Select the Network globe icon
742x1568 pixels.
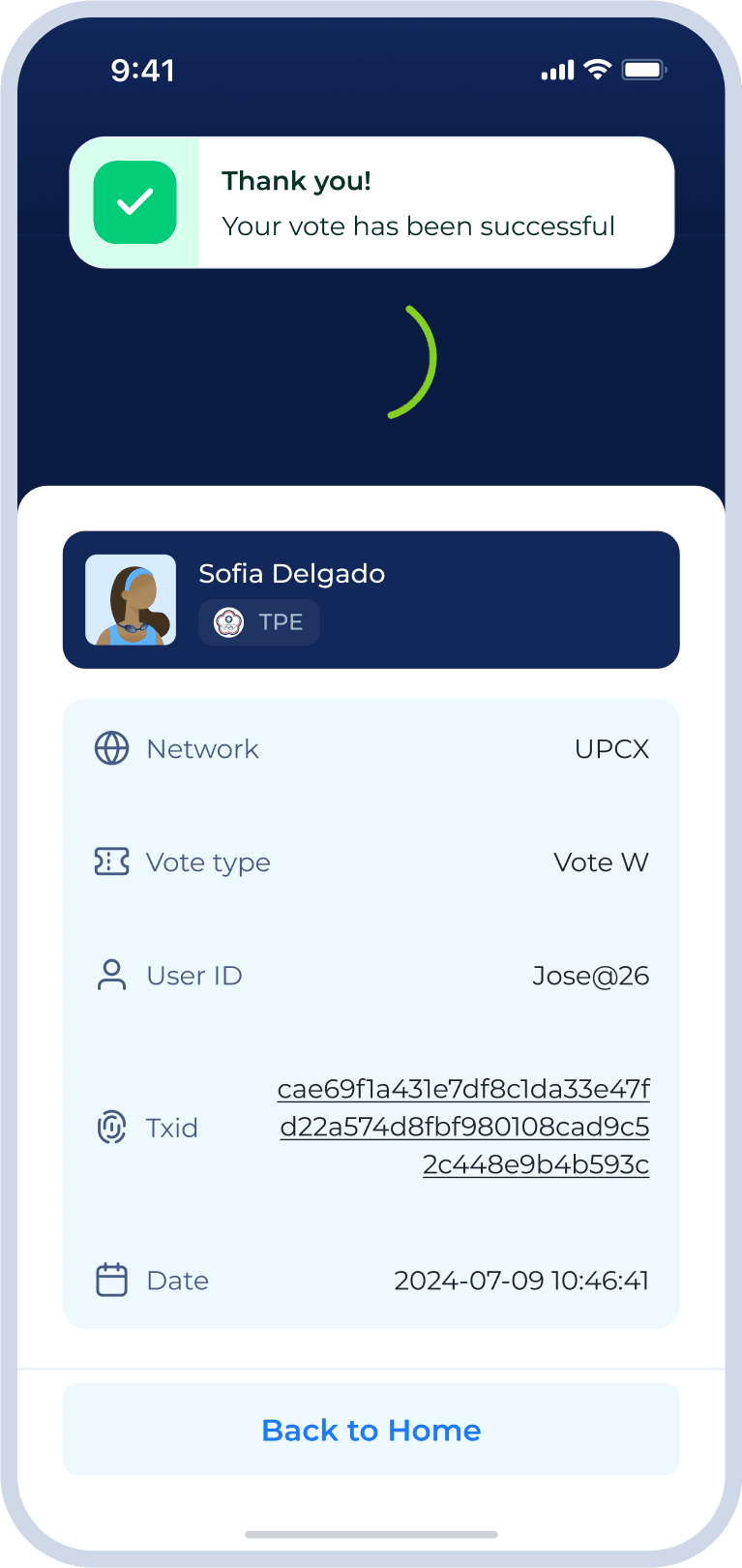click(x=112, y=748)
